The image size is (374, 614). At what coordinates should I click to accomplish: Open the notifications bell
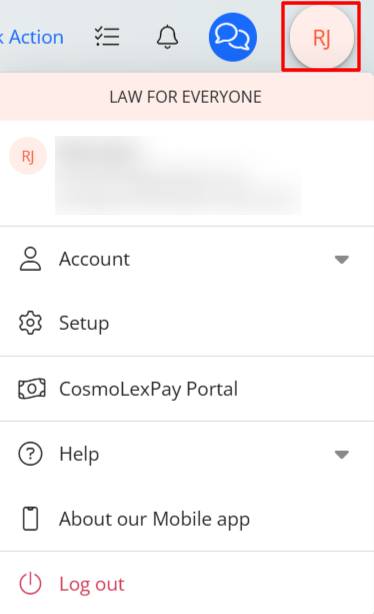(168, 37)
